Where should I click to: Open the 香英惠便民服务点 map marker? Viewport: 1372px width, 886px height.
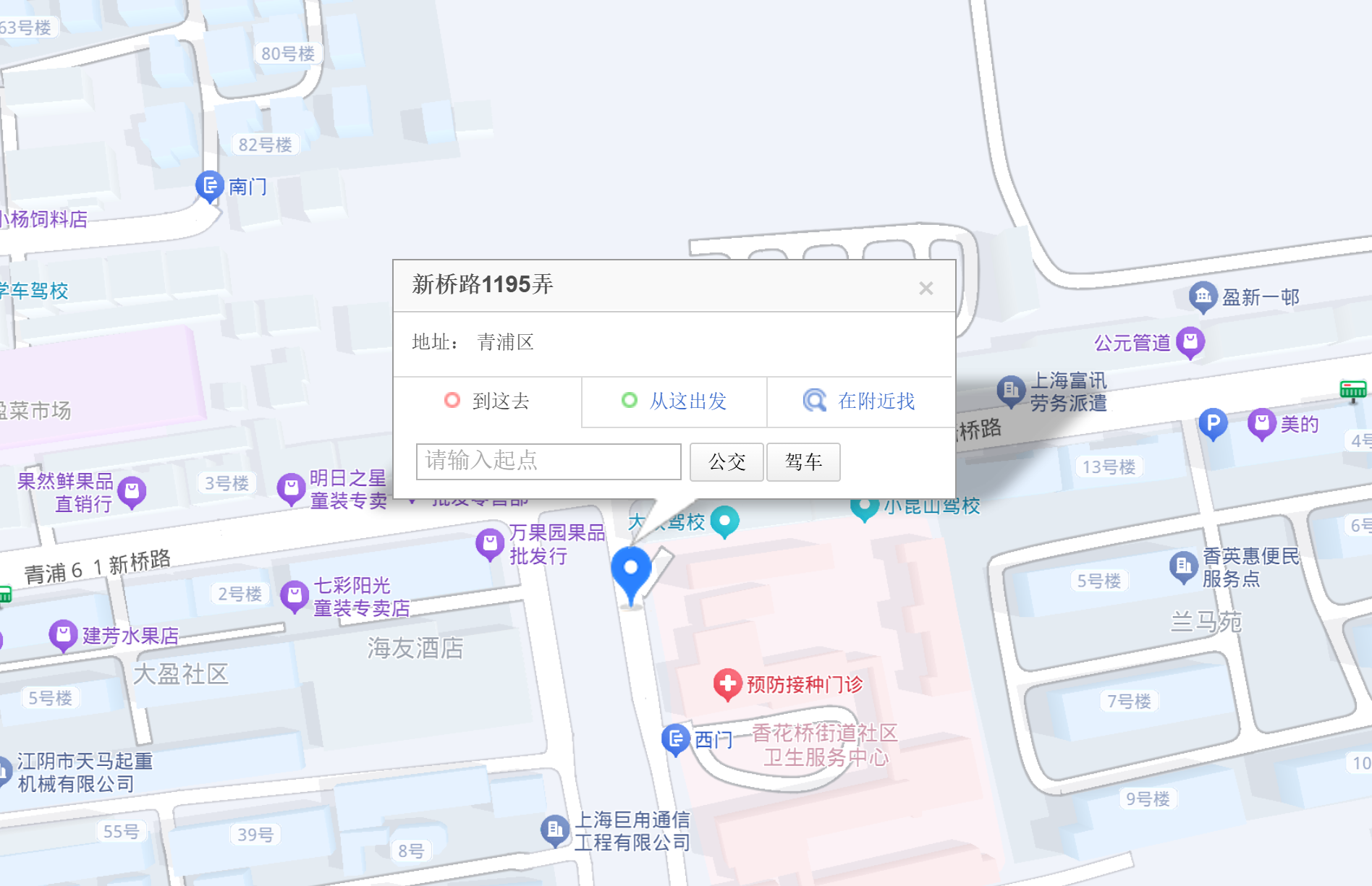coord(1184,566)
